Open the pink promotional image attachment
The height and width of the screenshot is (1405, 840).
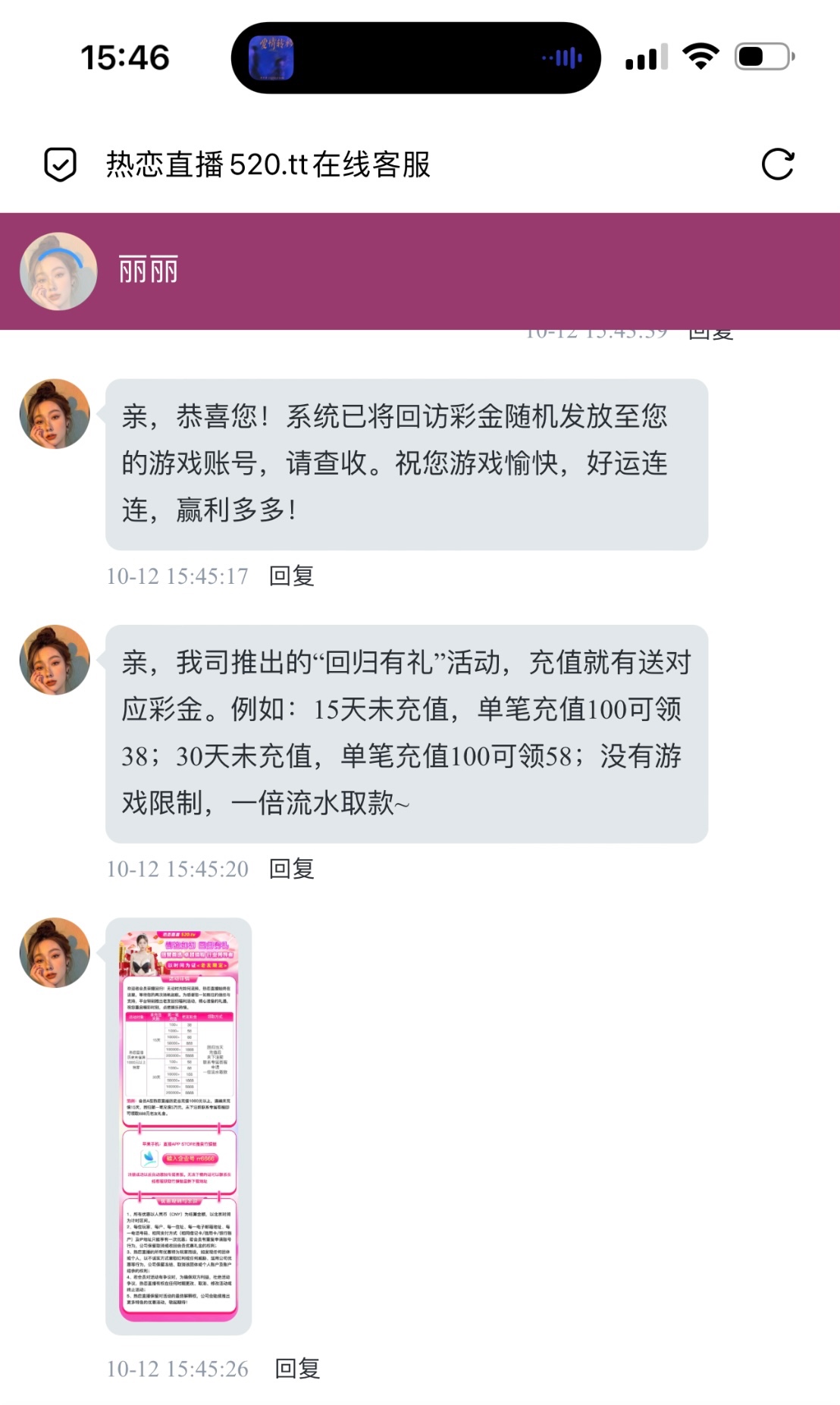179,1126
